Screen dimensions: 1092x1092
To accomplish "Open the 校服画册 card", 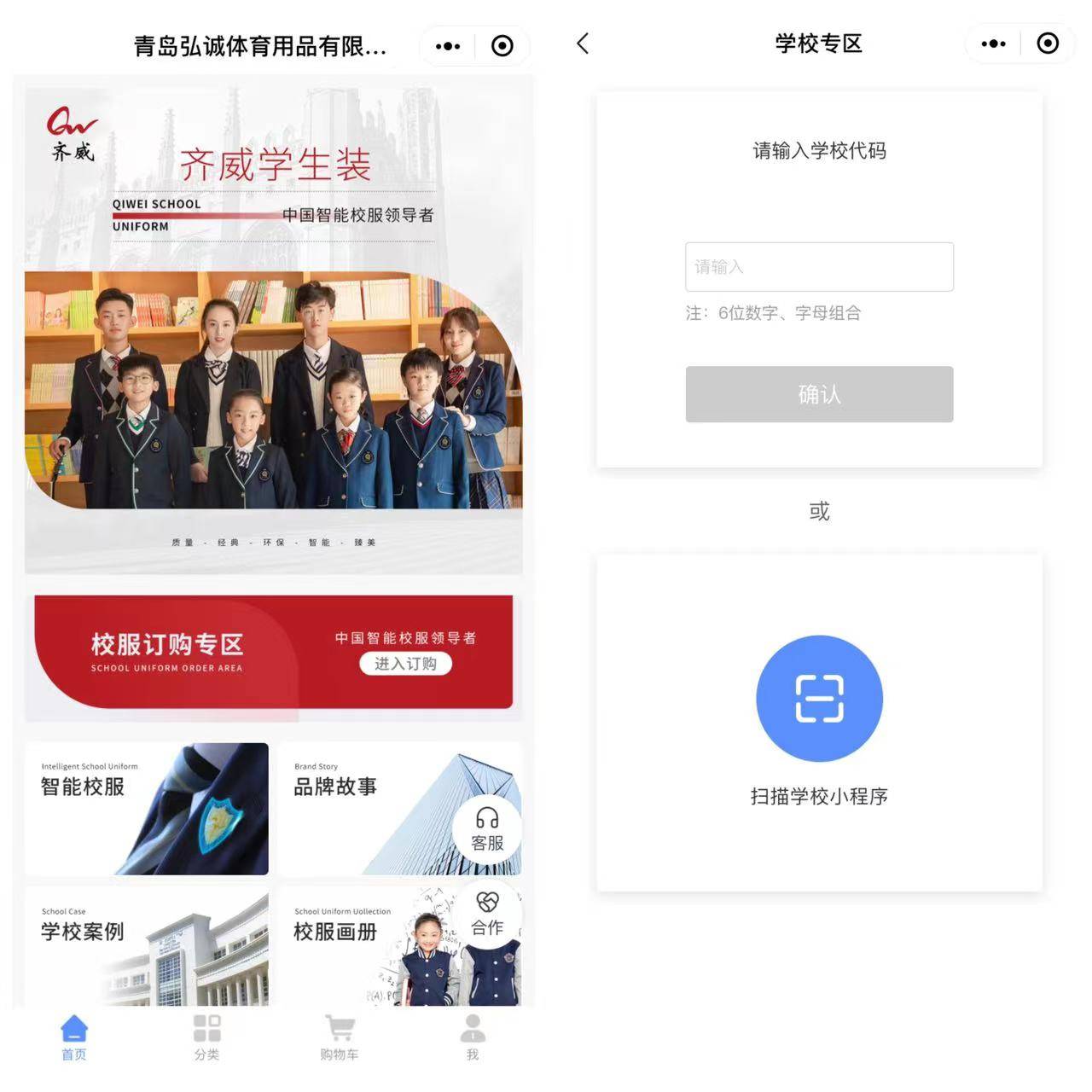I will point(367,947).
